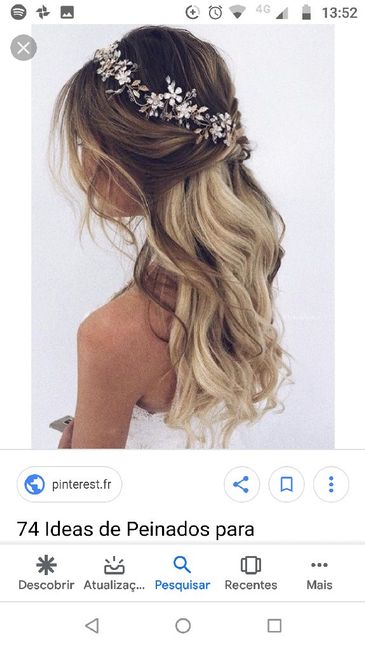
Task: Open the hairstyle image in full view
Action: (183, 236)
